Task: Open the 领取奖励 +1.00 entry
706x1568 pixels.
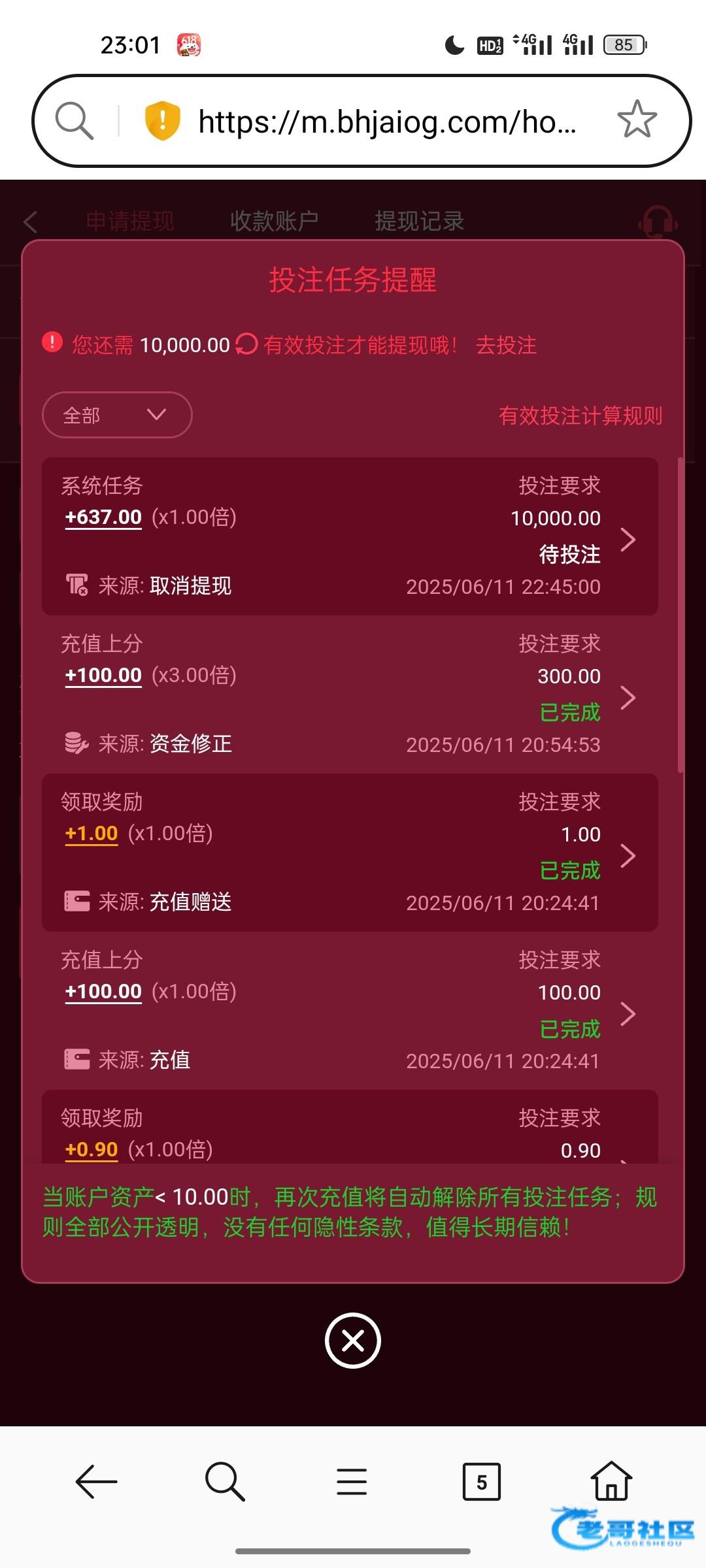Action: pos(350,853)
